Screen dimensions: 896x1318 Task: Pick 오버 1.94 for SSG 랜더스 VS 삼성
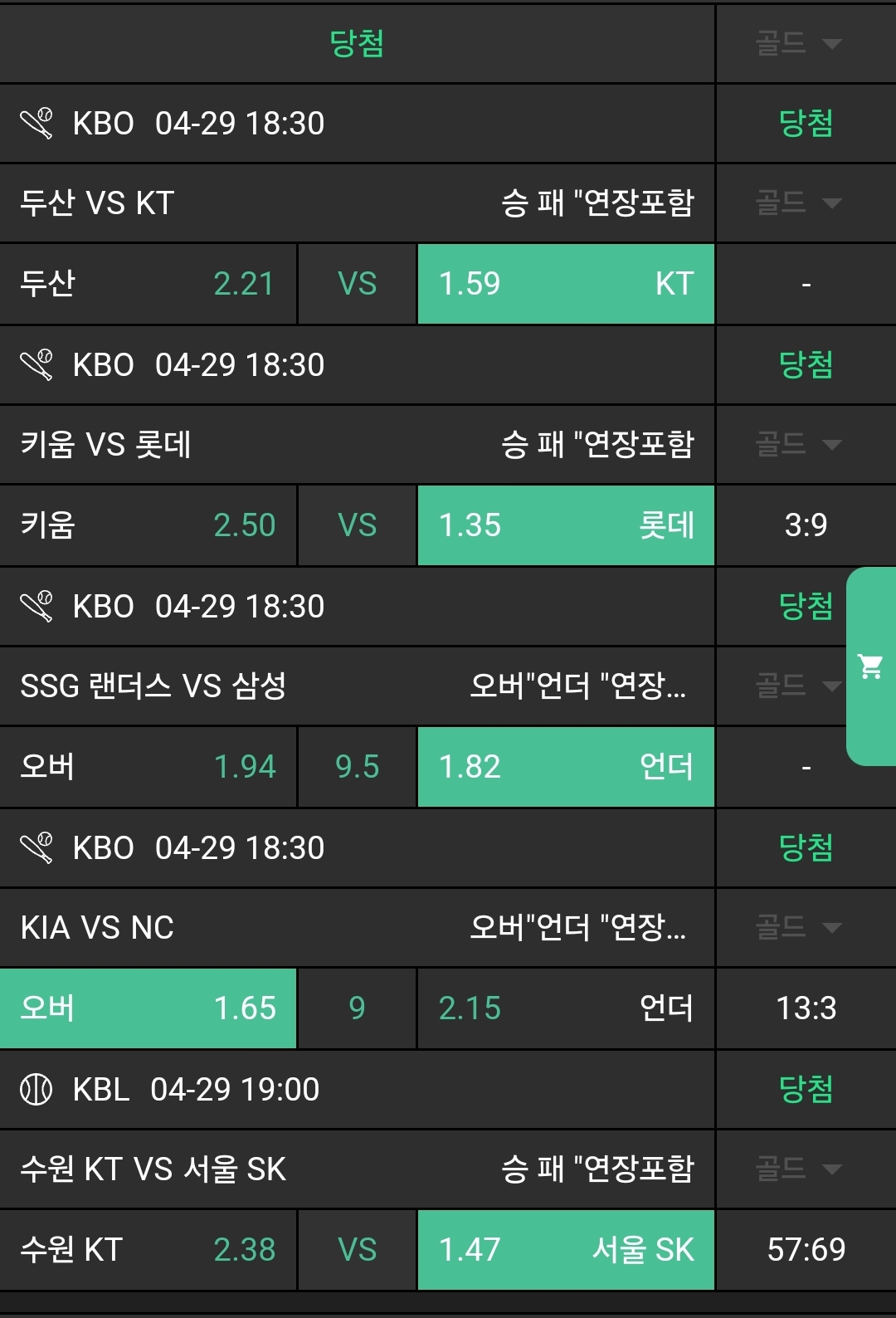(x=148, y=767)
